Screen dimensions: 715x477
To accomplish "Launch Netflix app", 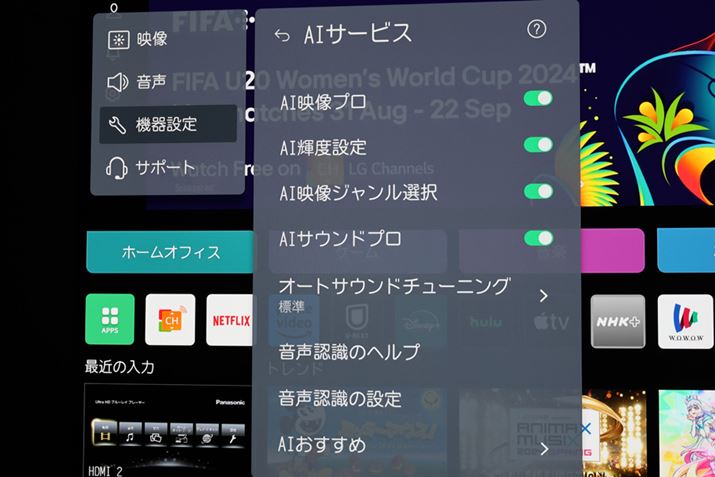I will click(230, 320).
